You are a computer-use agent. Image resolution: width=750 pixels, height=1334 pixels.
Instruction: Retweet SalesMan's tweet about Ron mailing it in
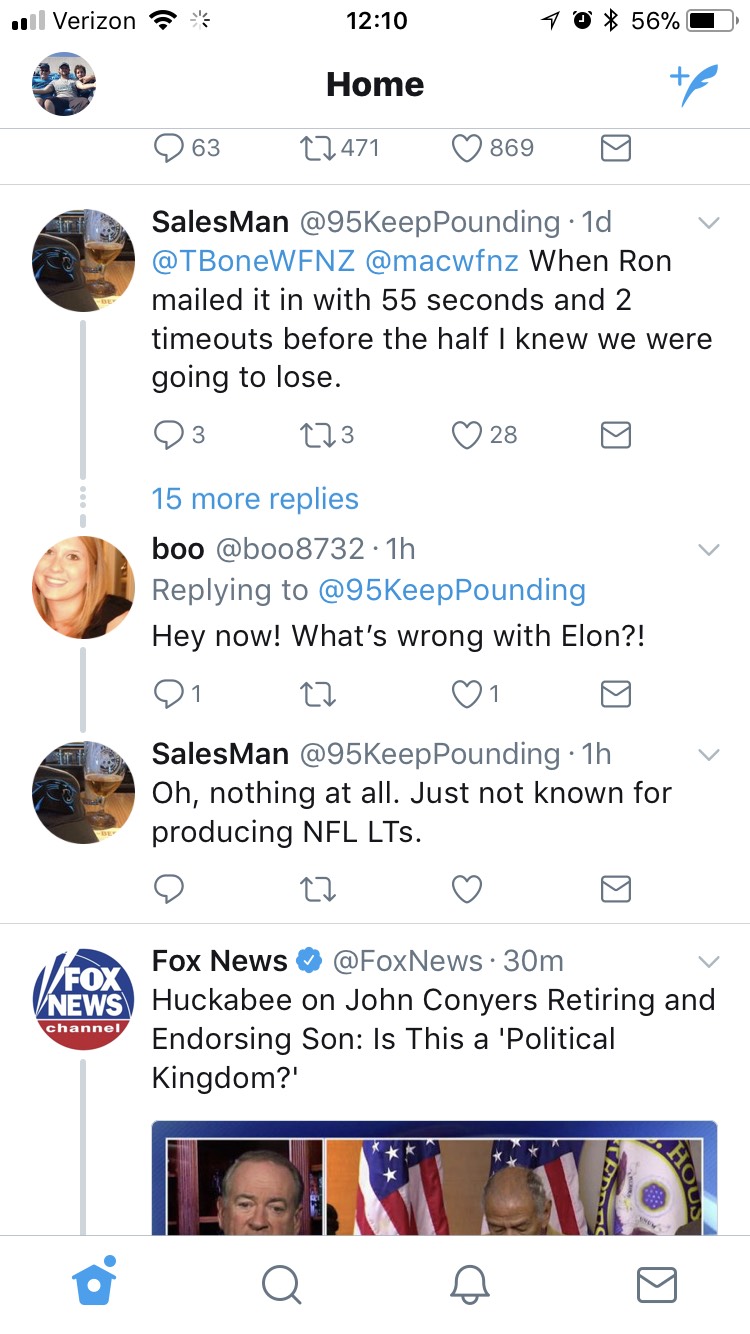(327, 434)
